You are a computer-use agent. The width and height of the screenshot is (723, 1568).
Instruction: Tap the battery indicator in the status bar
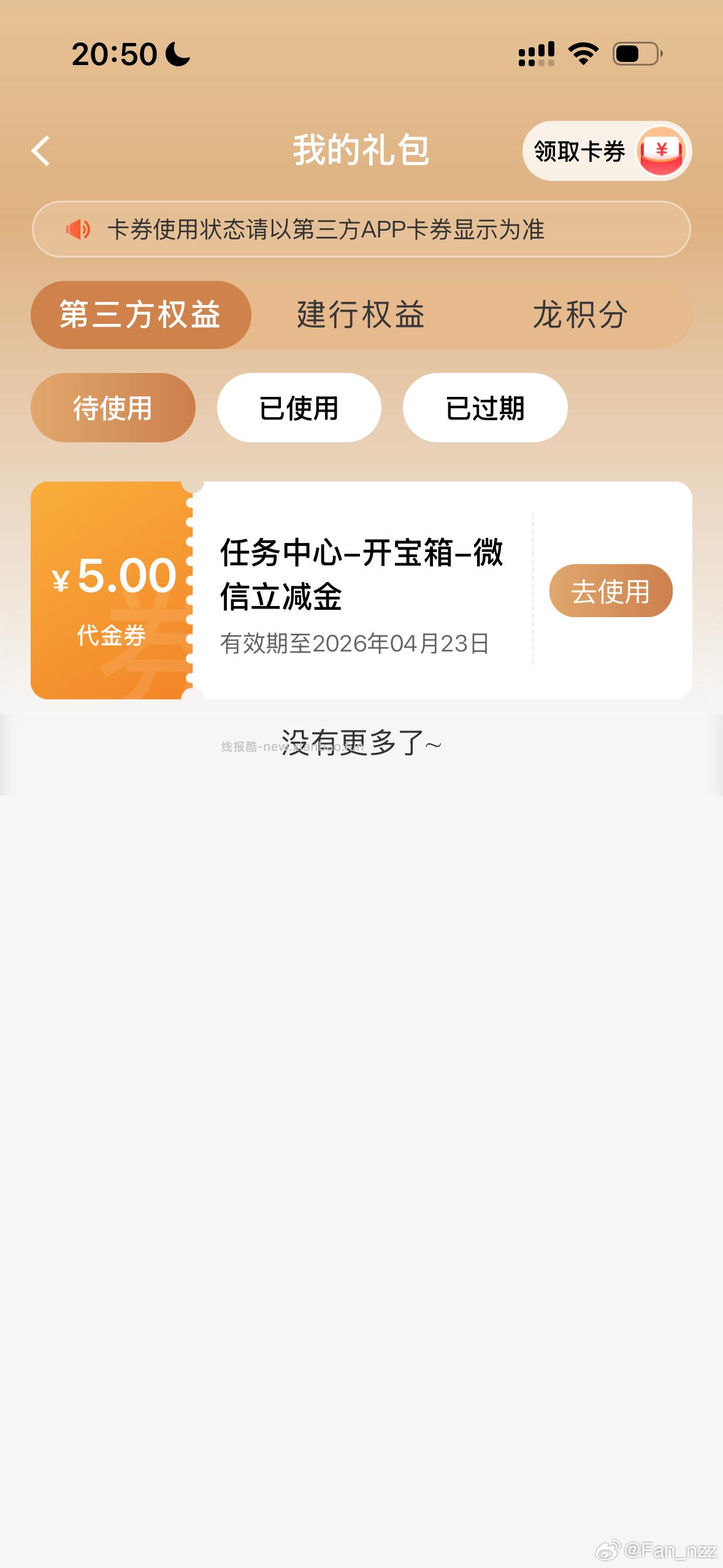coord(634,55)
